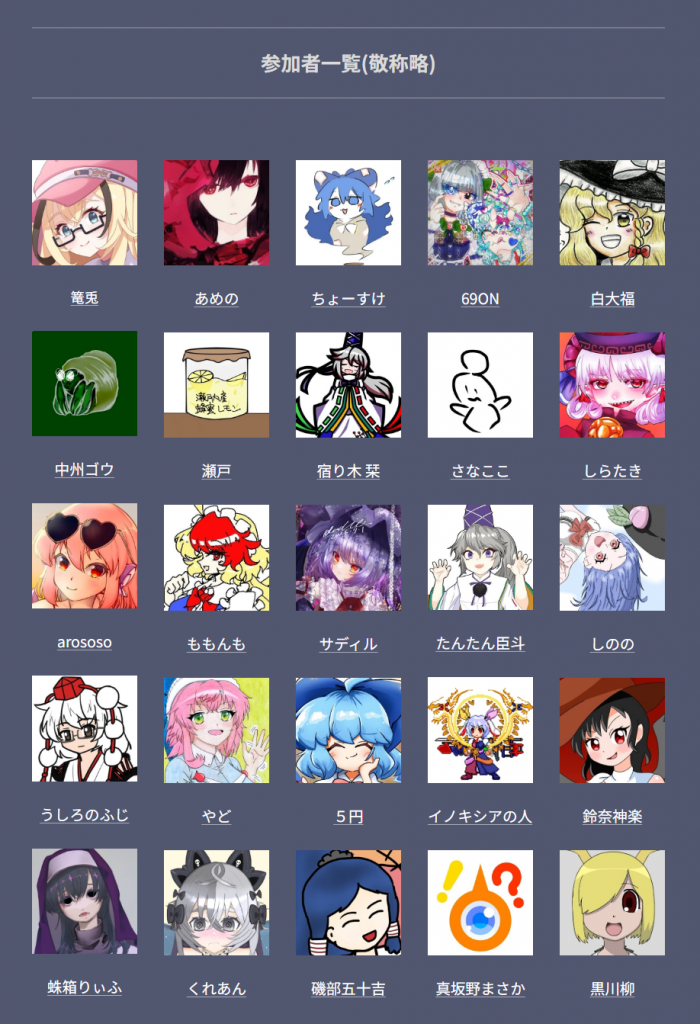
Task: Open the しのの participant link
Action: click(612, 644)
